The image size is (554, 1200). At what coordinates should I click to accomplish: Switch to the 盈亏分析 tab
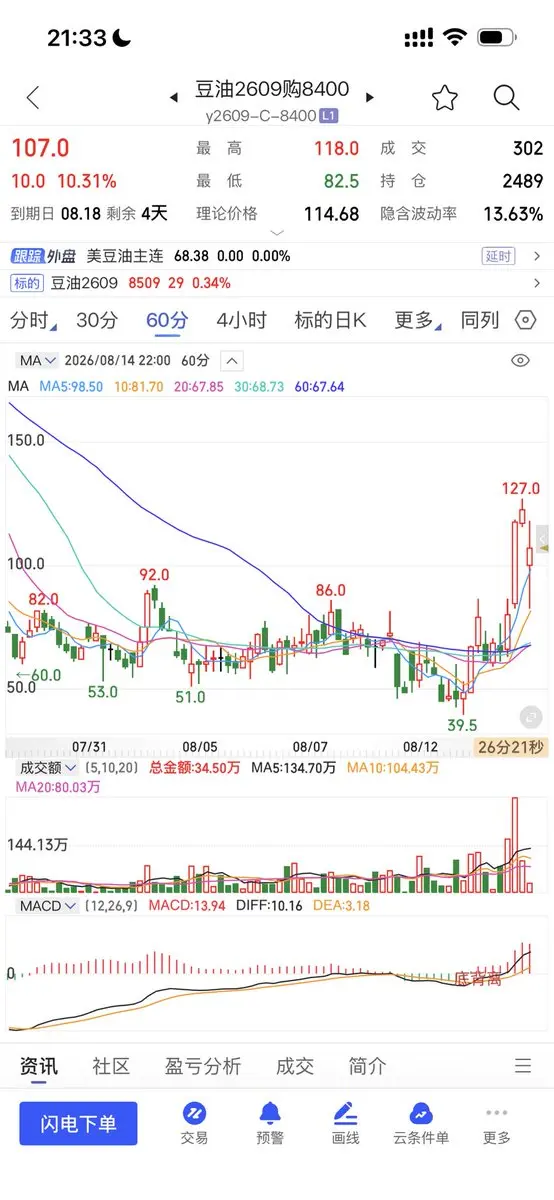tap(203, 1066)
